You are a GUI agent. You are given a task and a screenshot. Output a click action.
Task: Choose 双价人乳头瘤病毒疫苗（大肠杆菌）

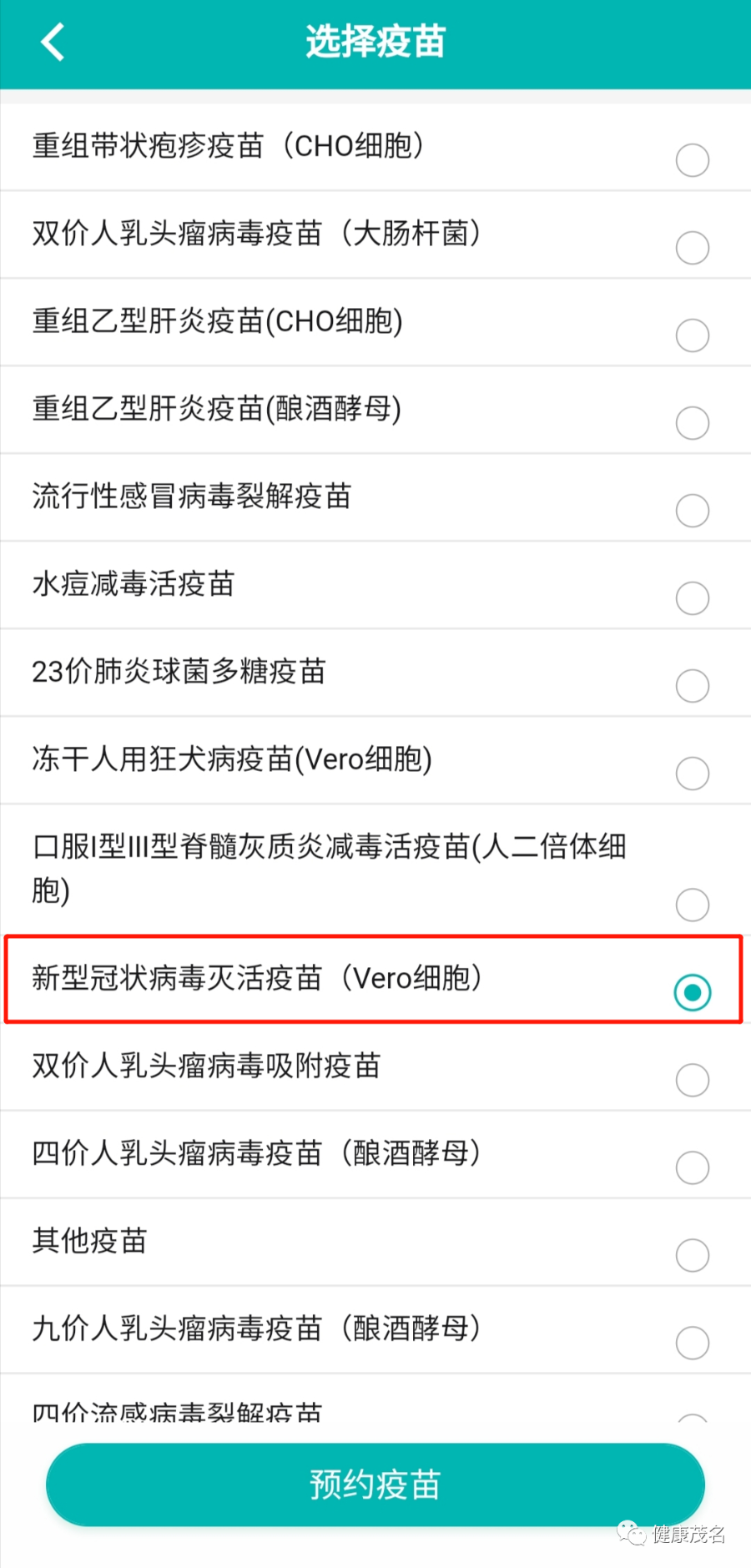(692, 248)
